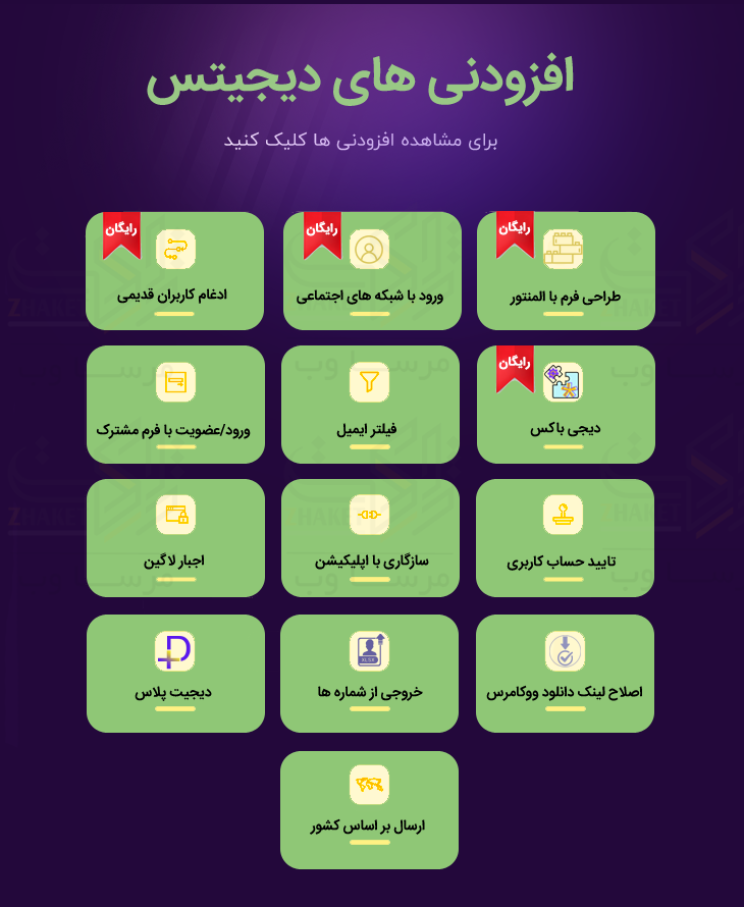Screen dimensions: 744x907
Task: Tap the ارسال بر اساس کشور card
Action: 369,809
